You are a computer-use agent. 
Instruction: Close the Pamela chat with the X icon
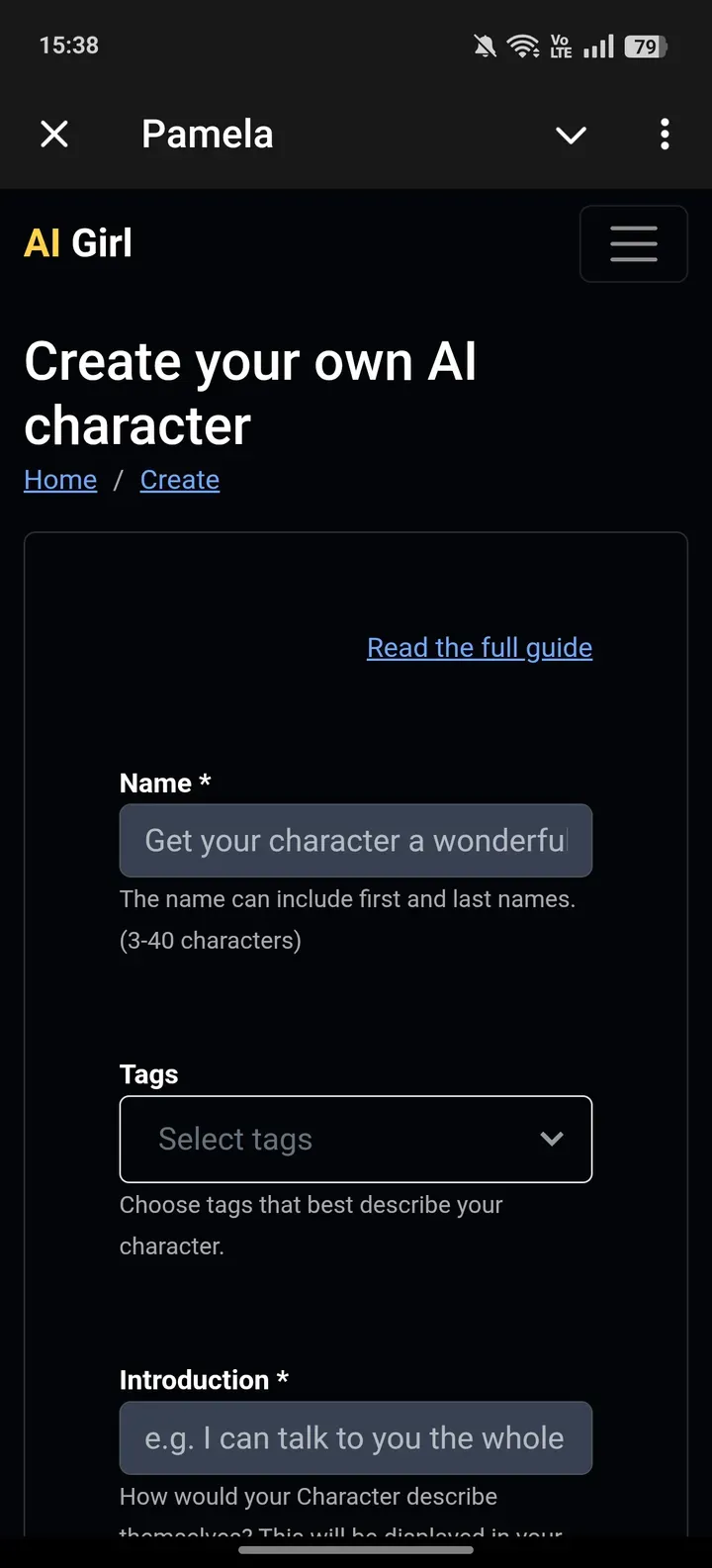pyautogui.click(x=54, y=134)
